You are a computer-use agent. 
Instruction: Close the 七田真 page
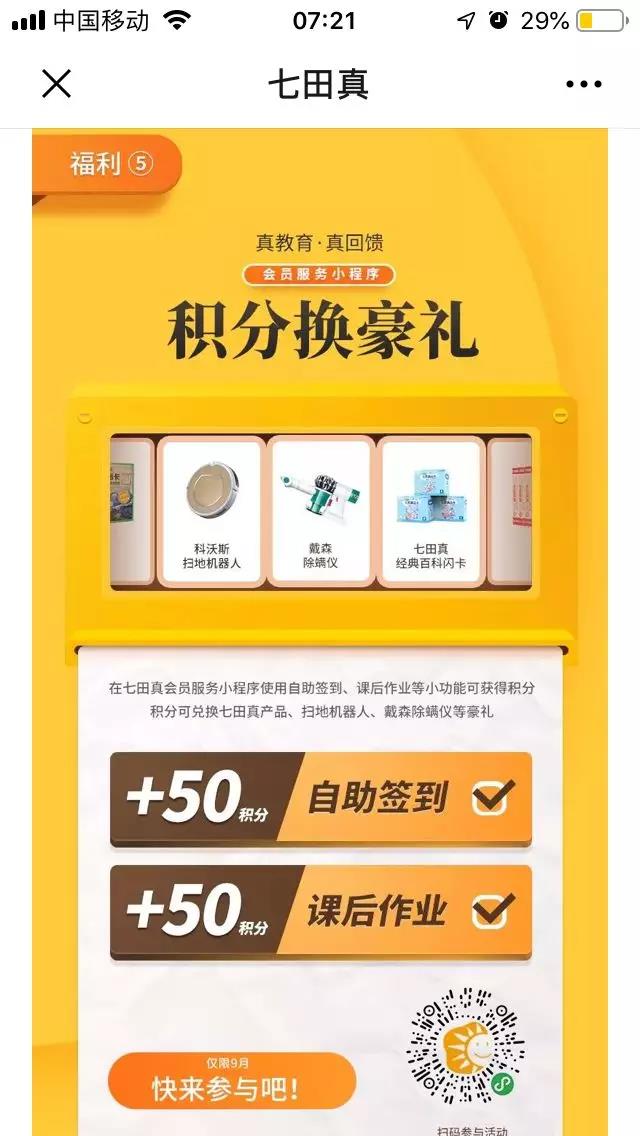[57, 84]
